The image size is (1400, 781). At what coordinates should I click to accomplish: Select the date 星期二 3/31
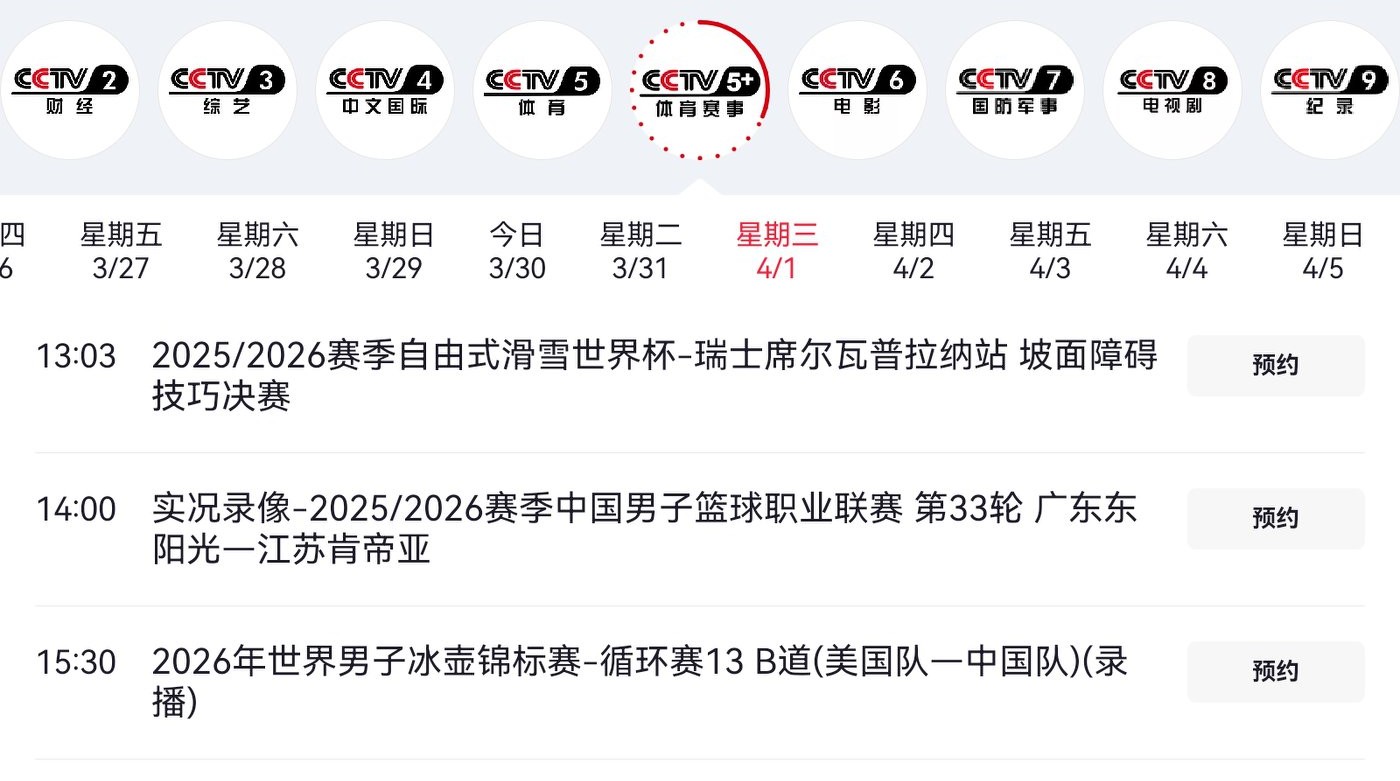641,251
